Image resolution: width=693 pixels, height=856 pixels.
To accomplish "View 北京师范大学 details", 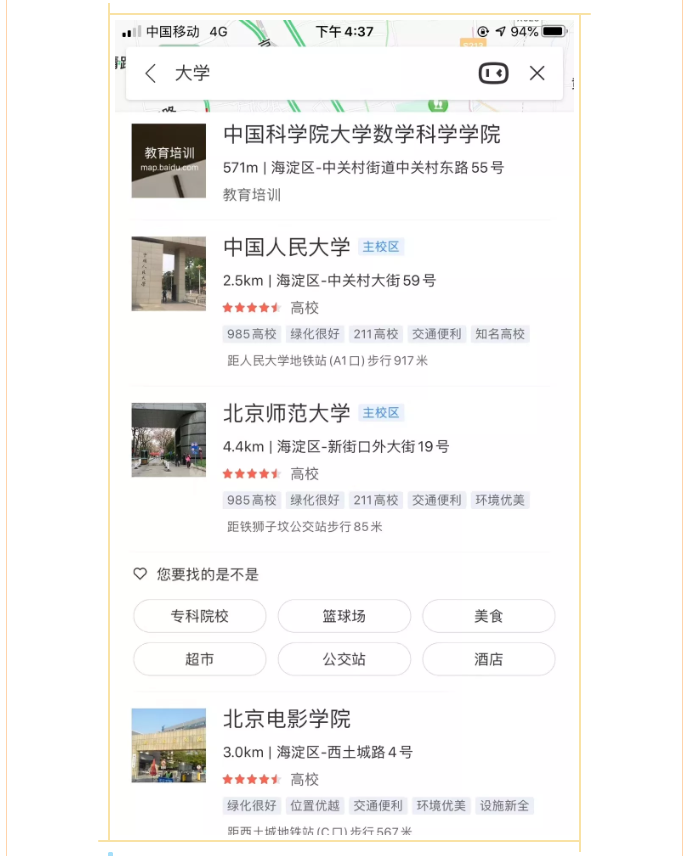I will 287,413.
